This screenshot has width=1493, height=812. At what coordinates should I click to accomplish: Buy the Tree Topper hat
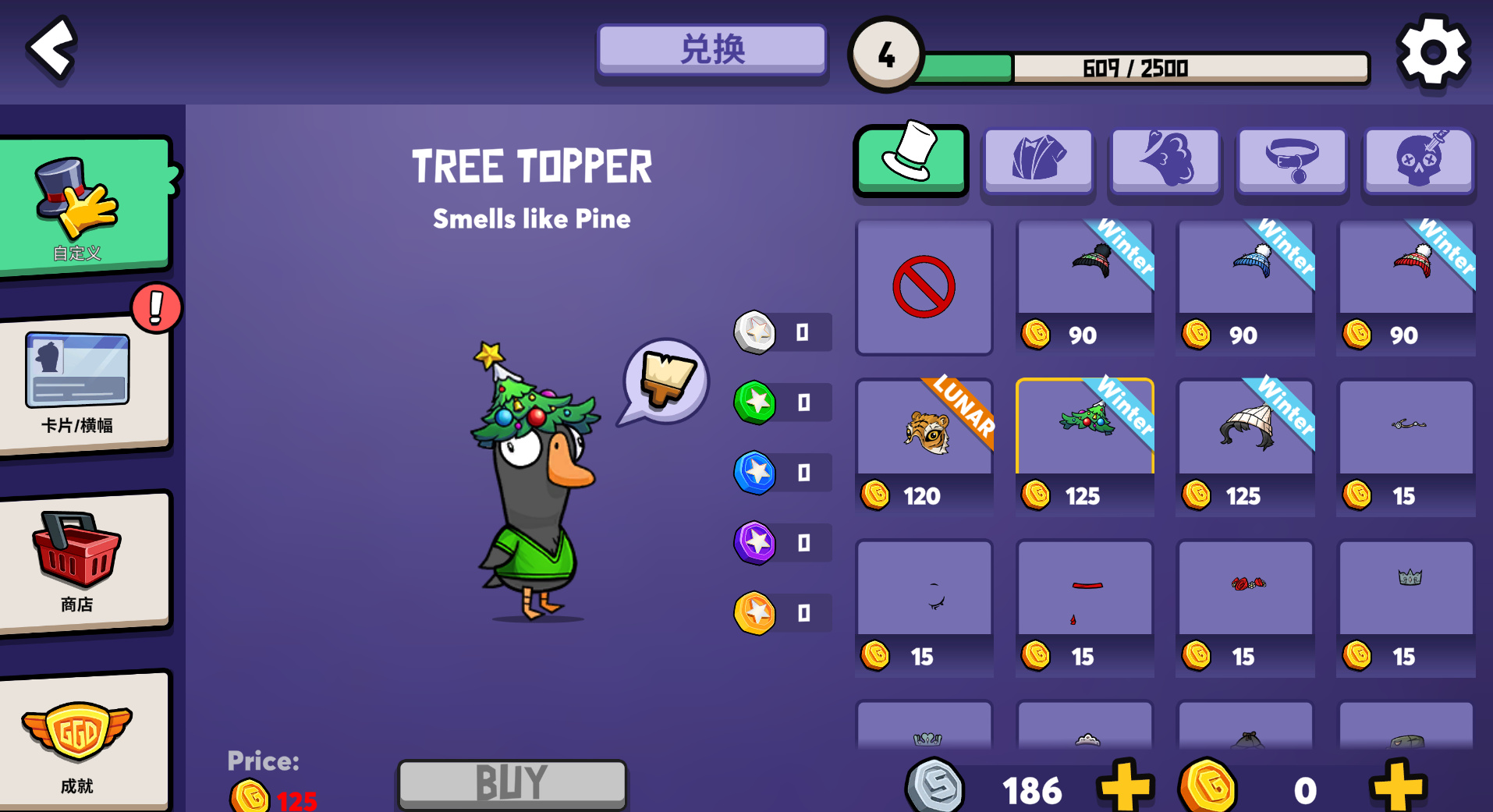(512, 783)
